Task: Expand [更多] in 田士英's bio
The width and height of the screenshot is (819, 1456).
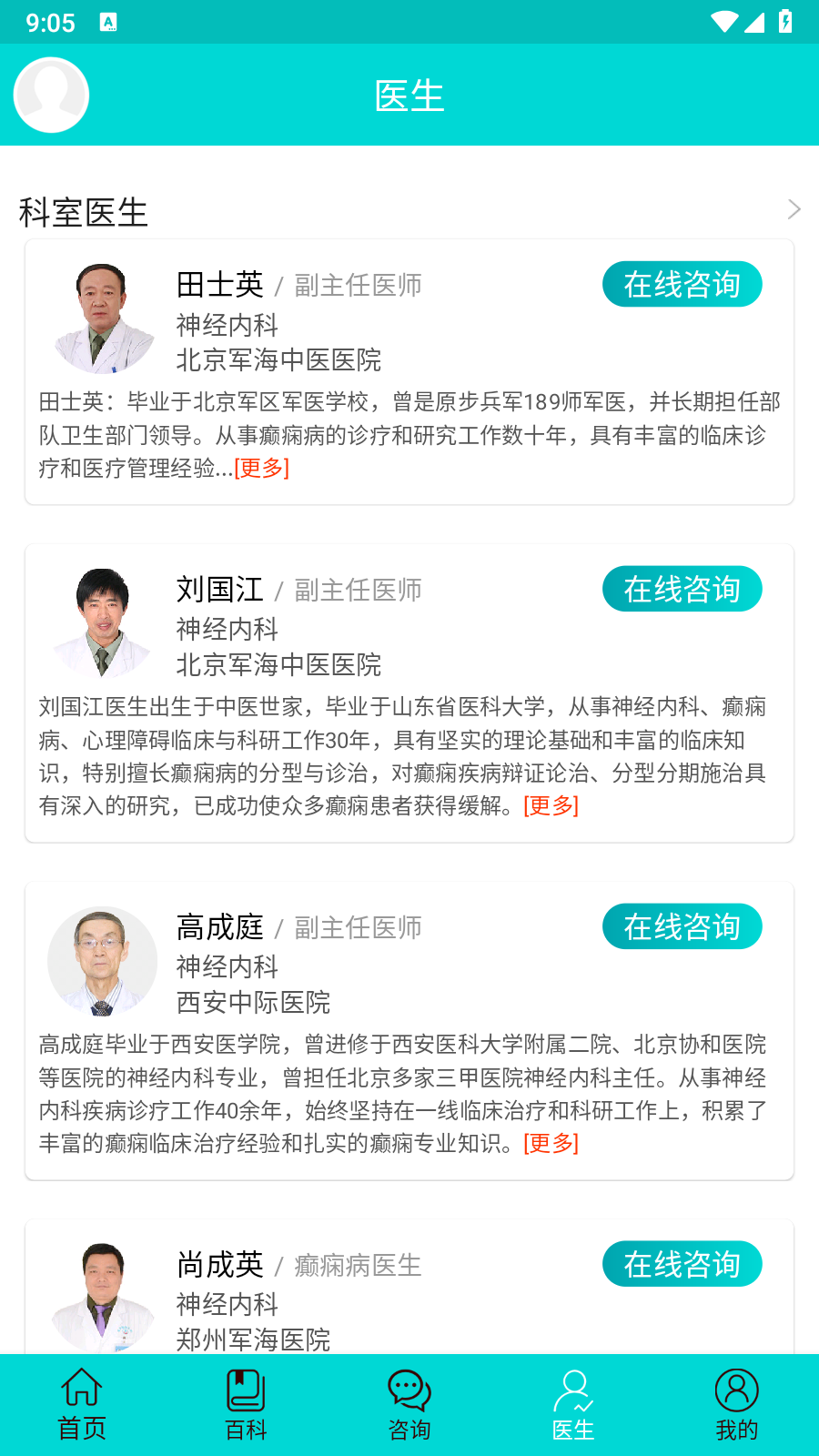Action: click(x=262, y=469)
